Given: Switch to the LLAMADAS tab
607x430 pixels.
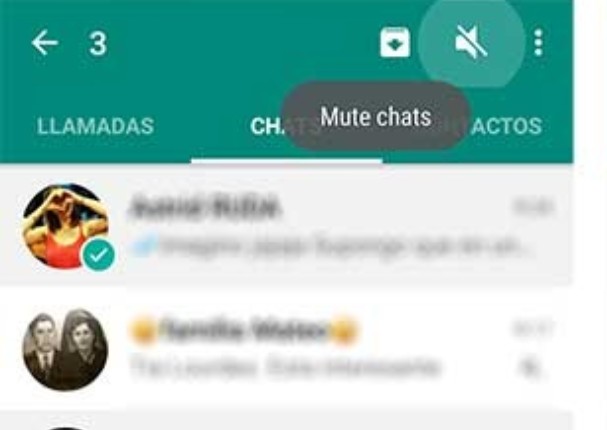Looking at the screenshot, I should pos(95,127).
